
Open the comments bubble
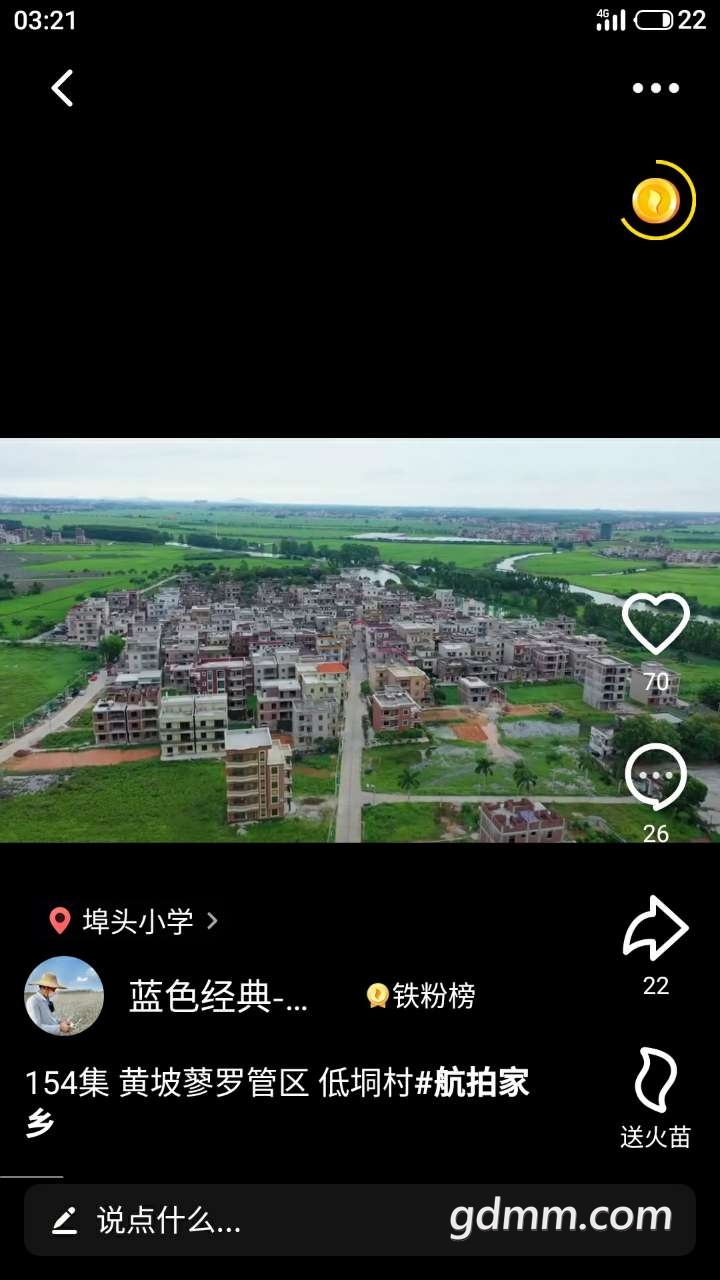[x=656, y=778]
